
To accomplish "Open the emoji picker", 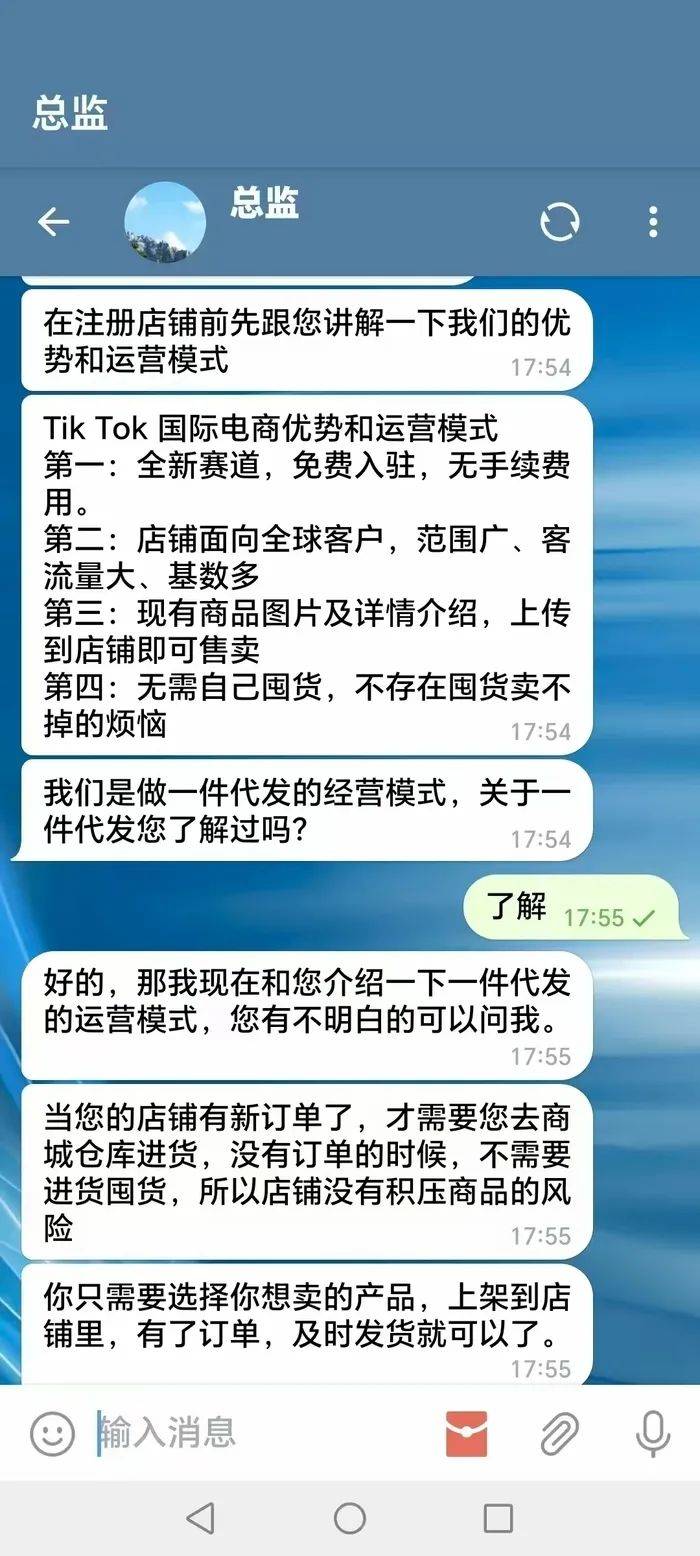I will (x=52, y=1433).
